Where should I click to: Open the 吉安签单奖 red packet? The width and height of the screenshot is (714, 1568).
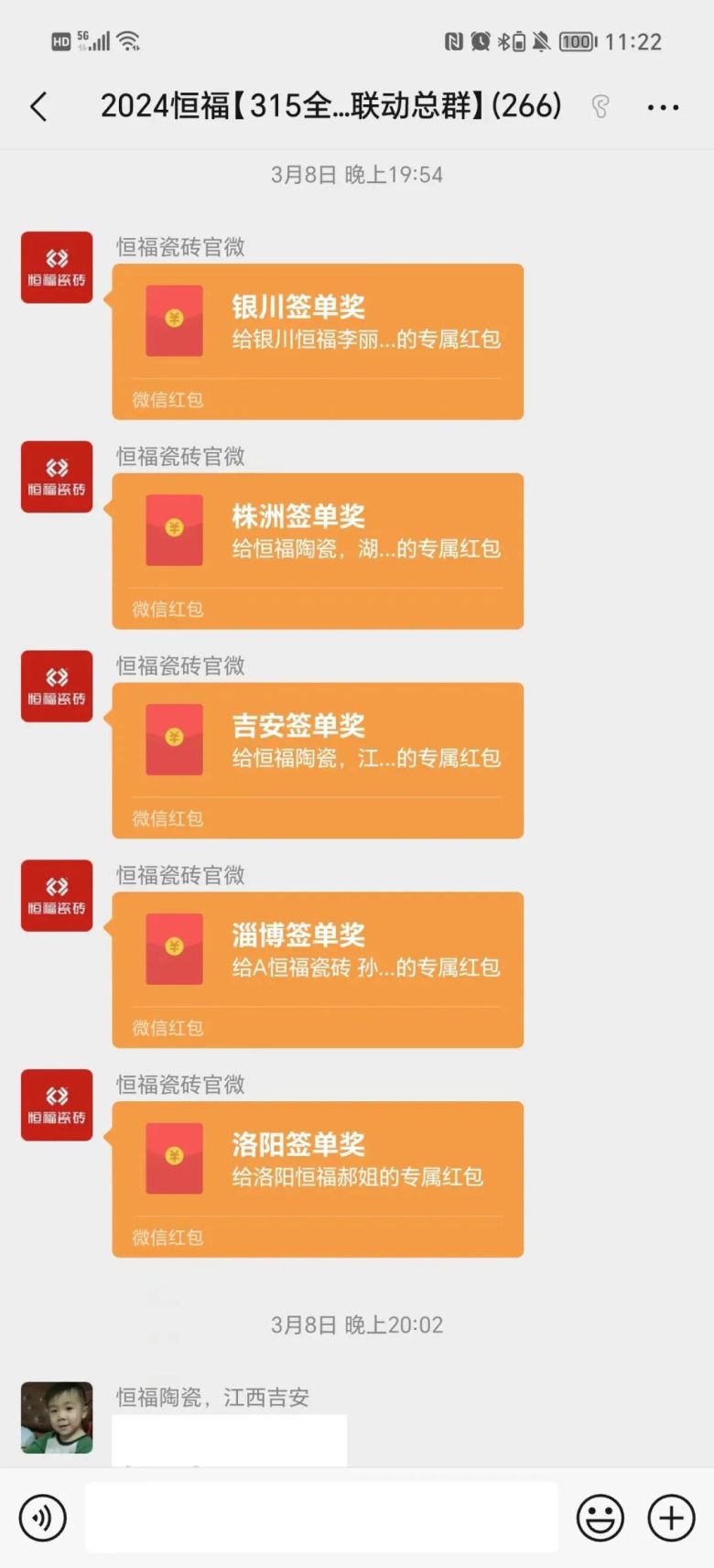tap(318, 761)
